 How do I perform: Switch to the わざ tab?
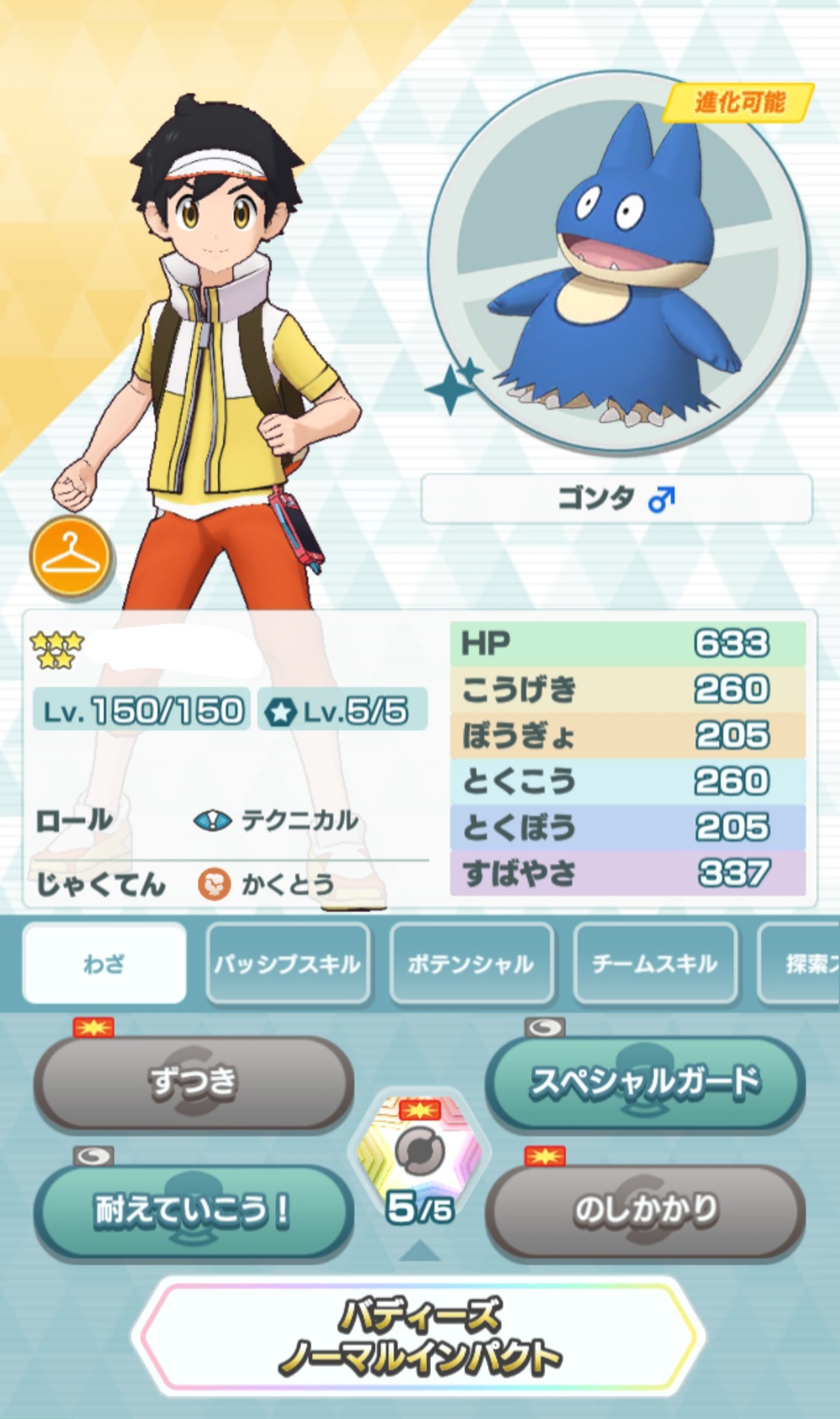[x=104, y=963]
